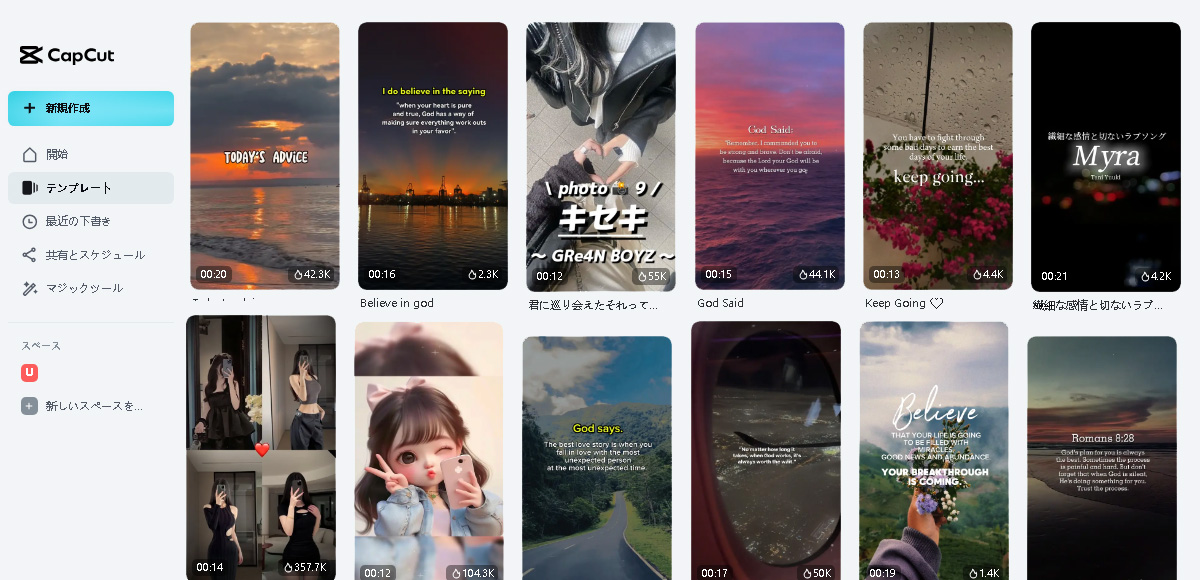The image size is (1200, 580).
Task: Open the キセキ GReeeN BOYZ photo template
Action: 601,155
